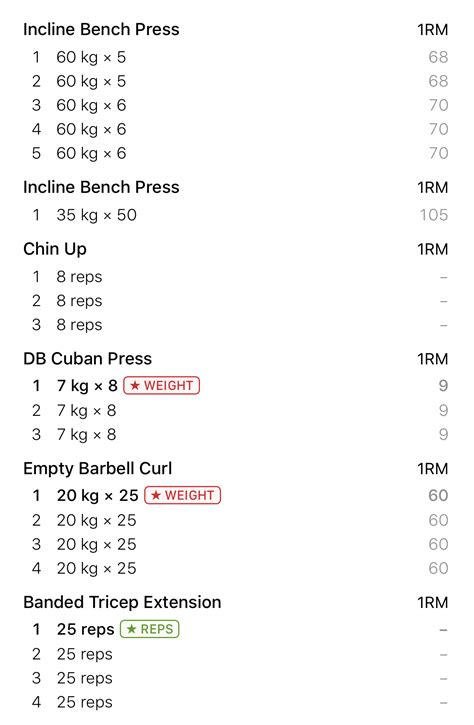Open the DB Cuban Press exercise
The width and height of the screenshot is (474, 725).
(87, 359)
